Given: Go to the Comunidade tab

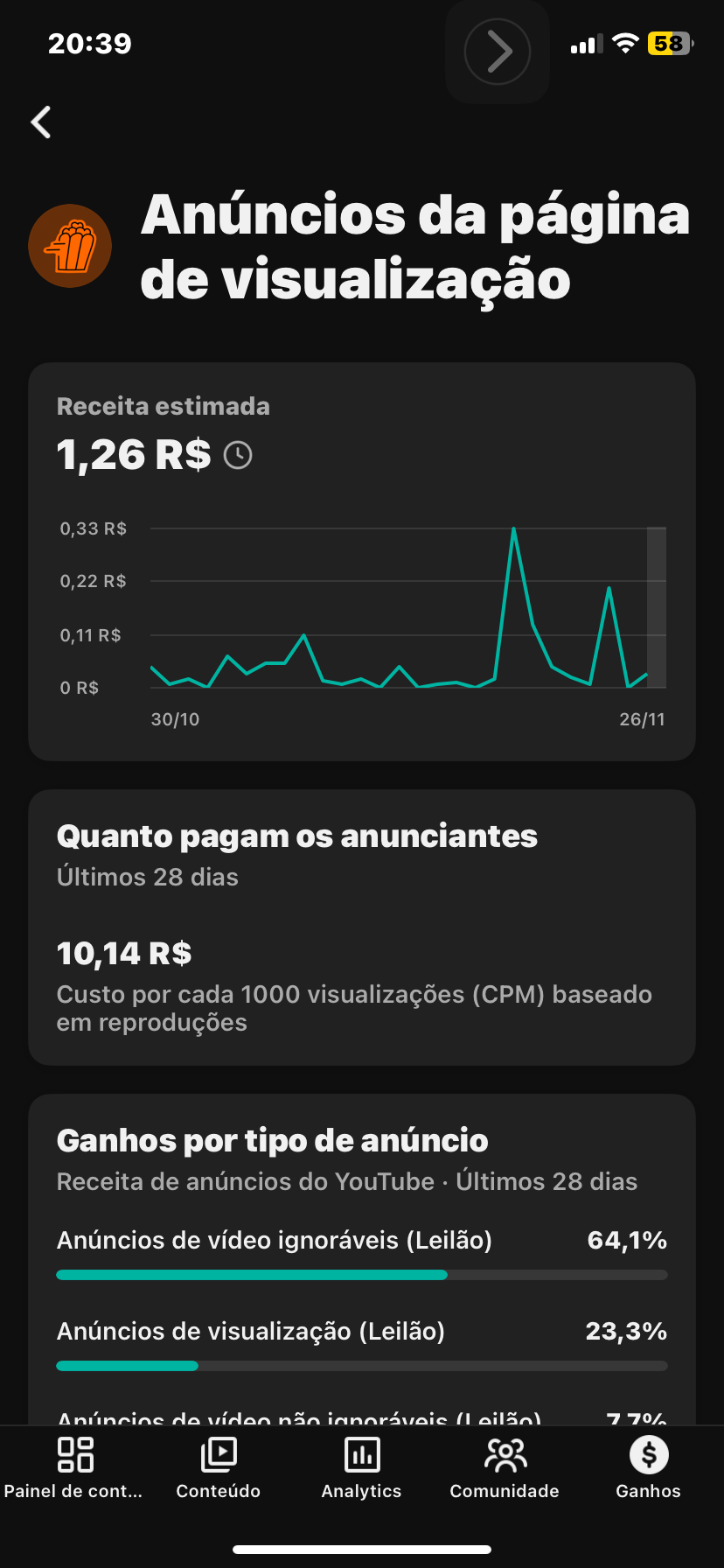Looking at the screenshot, I should click(x=505, y=1468).
